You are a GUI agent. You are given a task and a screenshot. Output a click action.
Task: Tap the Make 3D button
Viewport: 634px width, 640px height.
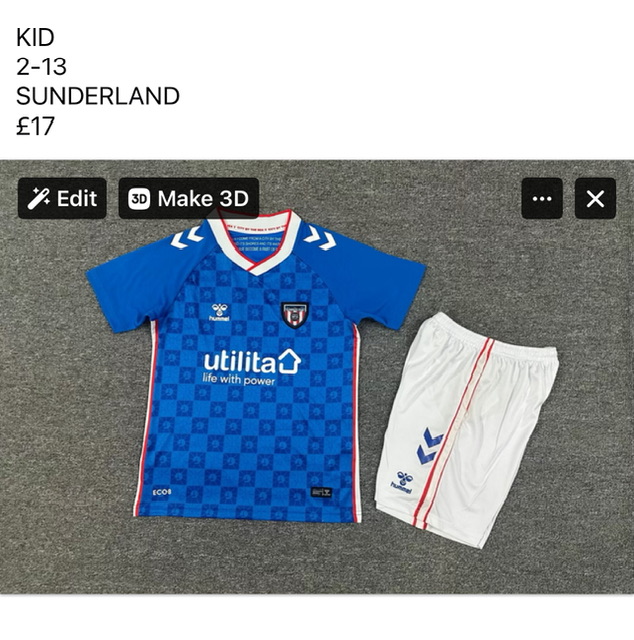[x=188, y=198]
